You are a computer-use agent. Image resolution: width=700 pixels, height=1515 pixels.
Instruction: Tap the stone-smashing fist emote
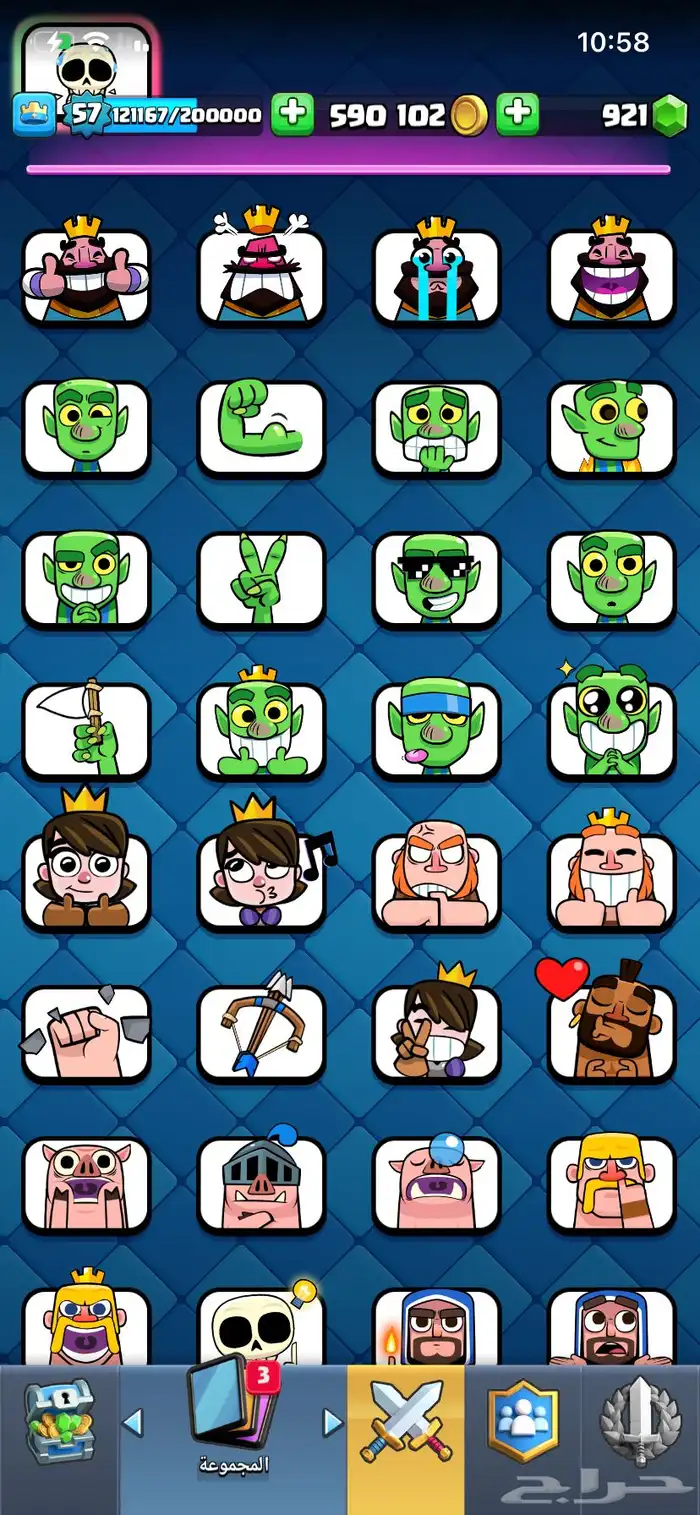pyautogui.click(x=86, y=1033)
